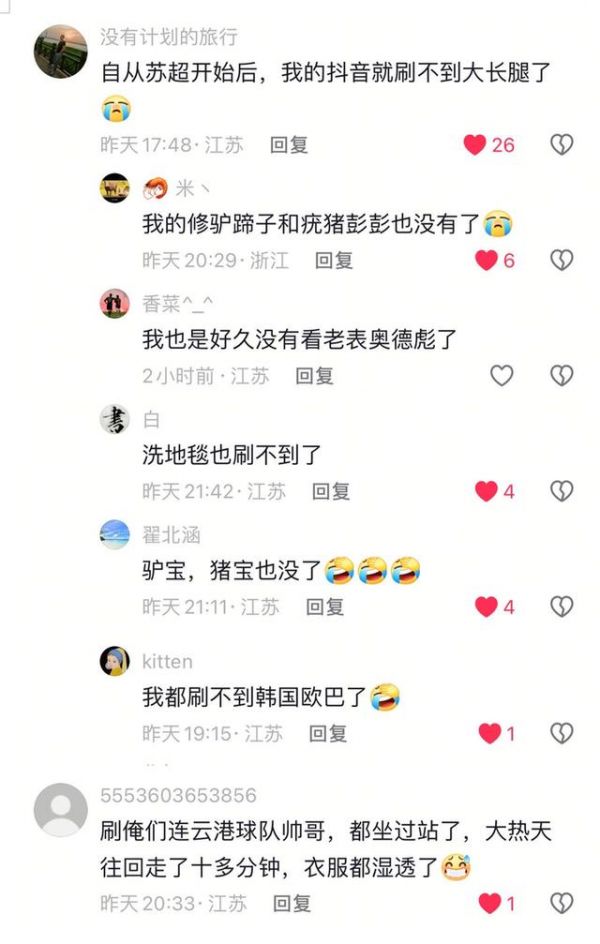The height and width of the screenshot is (944, 600).
Task: Like the comment by 5553603653856
Action: pyautogui.click(x=489, y=904)
